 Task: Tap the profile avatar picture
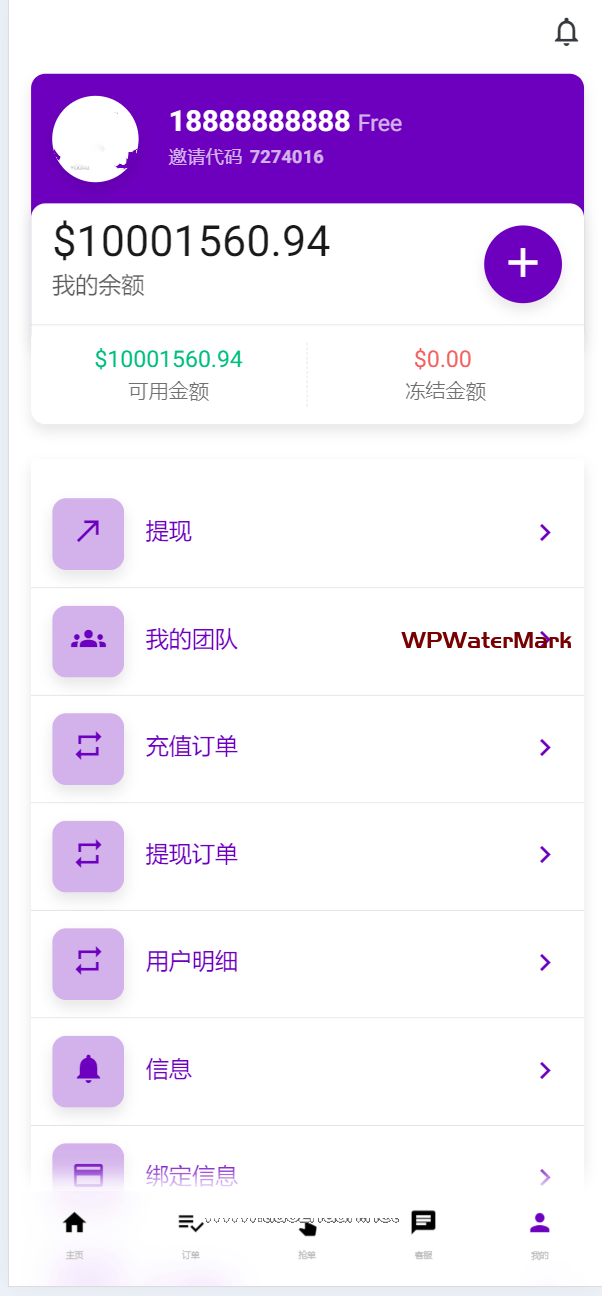pos(95,139)
